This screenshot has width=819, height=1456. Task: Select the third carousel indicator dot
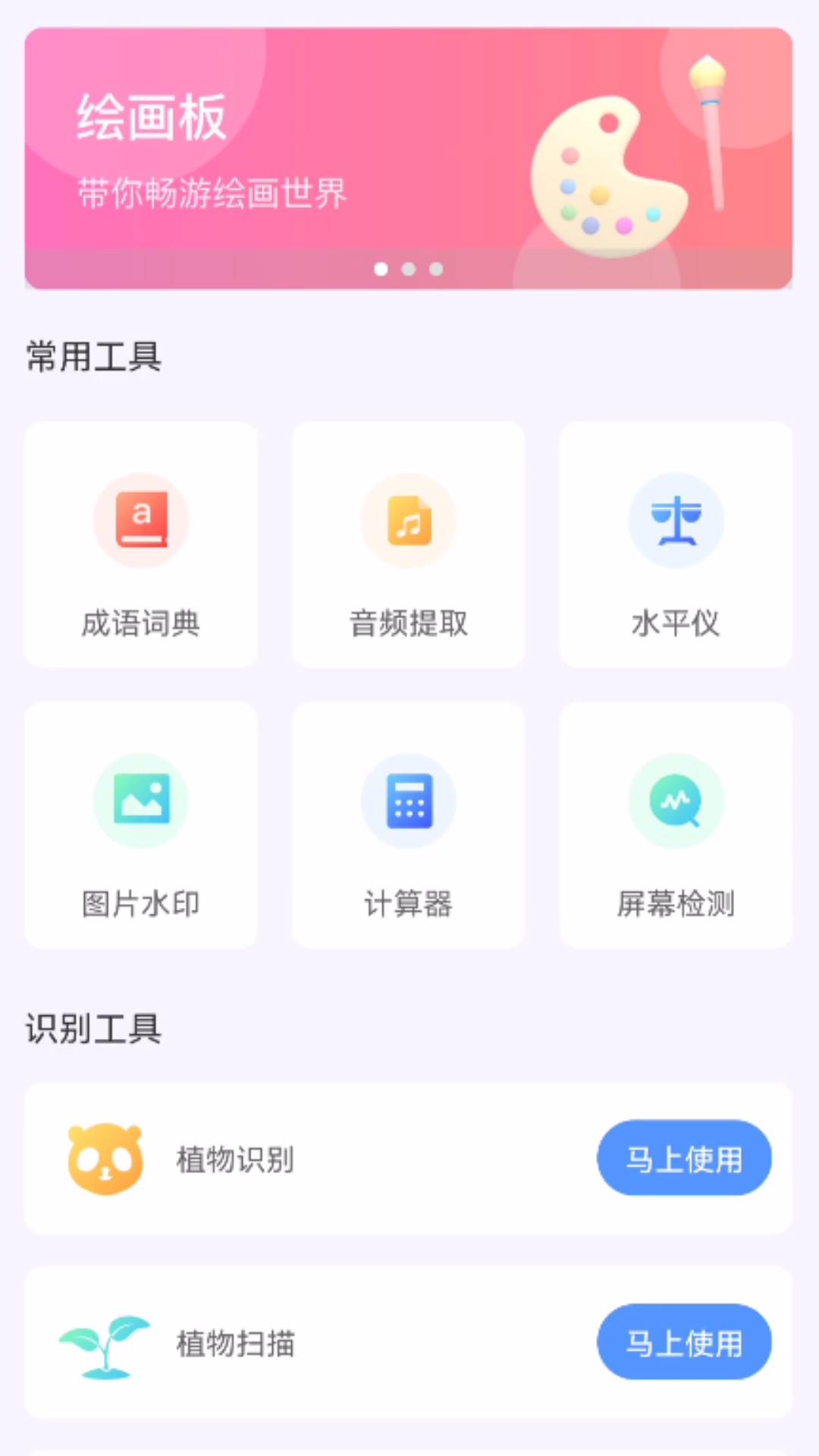[x=435, y=269]
